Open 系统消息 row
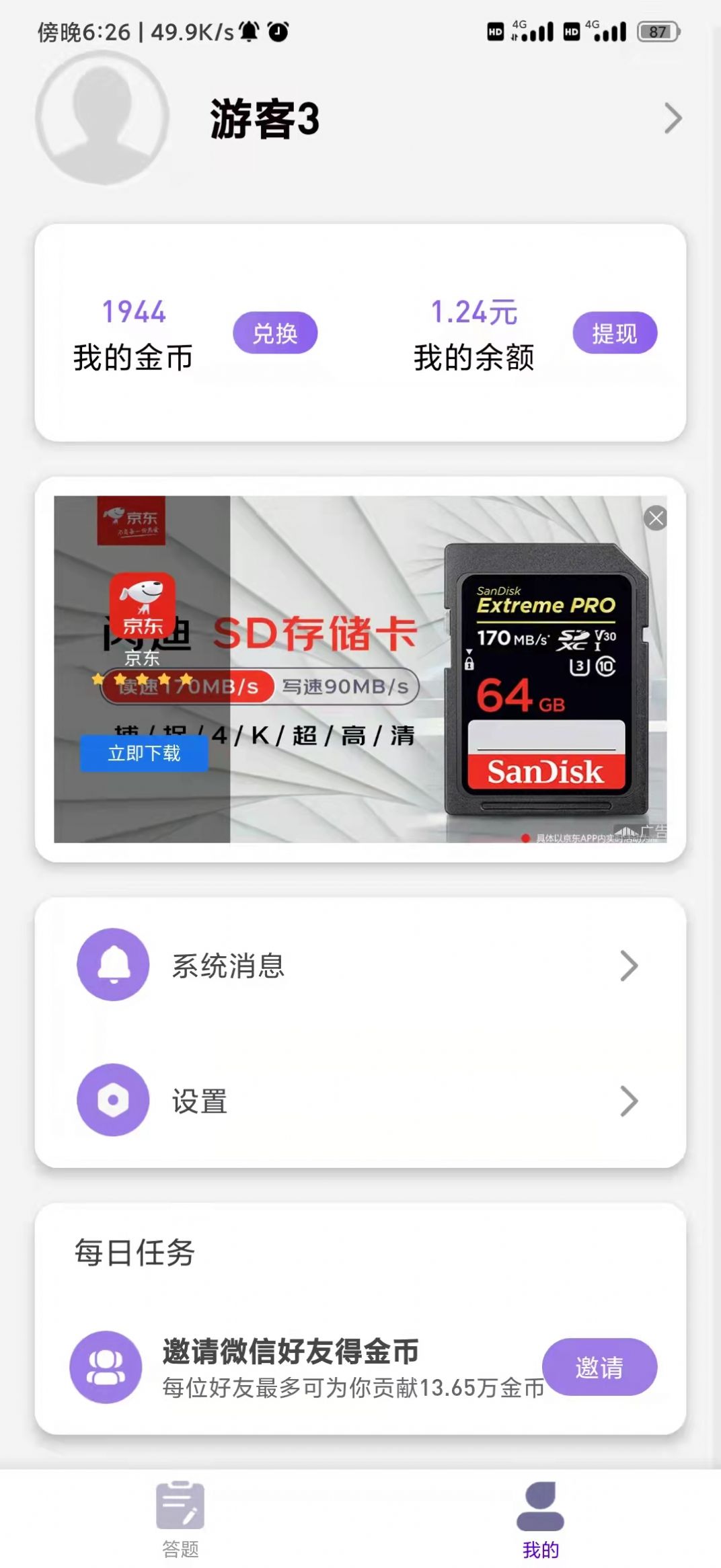 (360, 966)
